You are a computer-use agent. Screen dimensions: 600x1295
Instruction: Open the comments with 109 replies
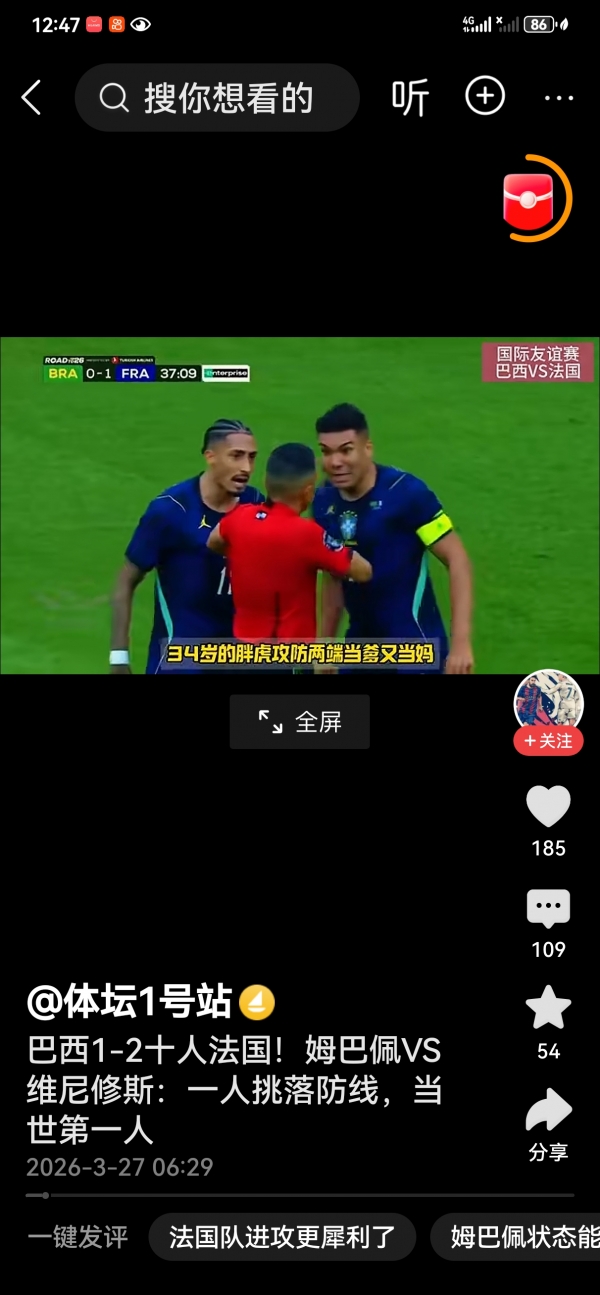tap(548, 909)
